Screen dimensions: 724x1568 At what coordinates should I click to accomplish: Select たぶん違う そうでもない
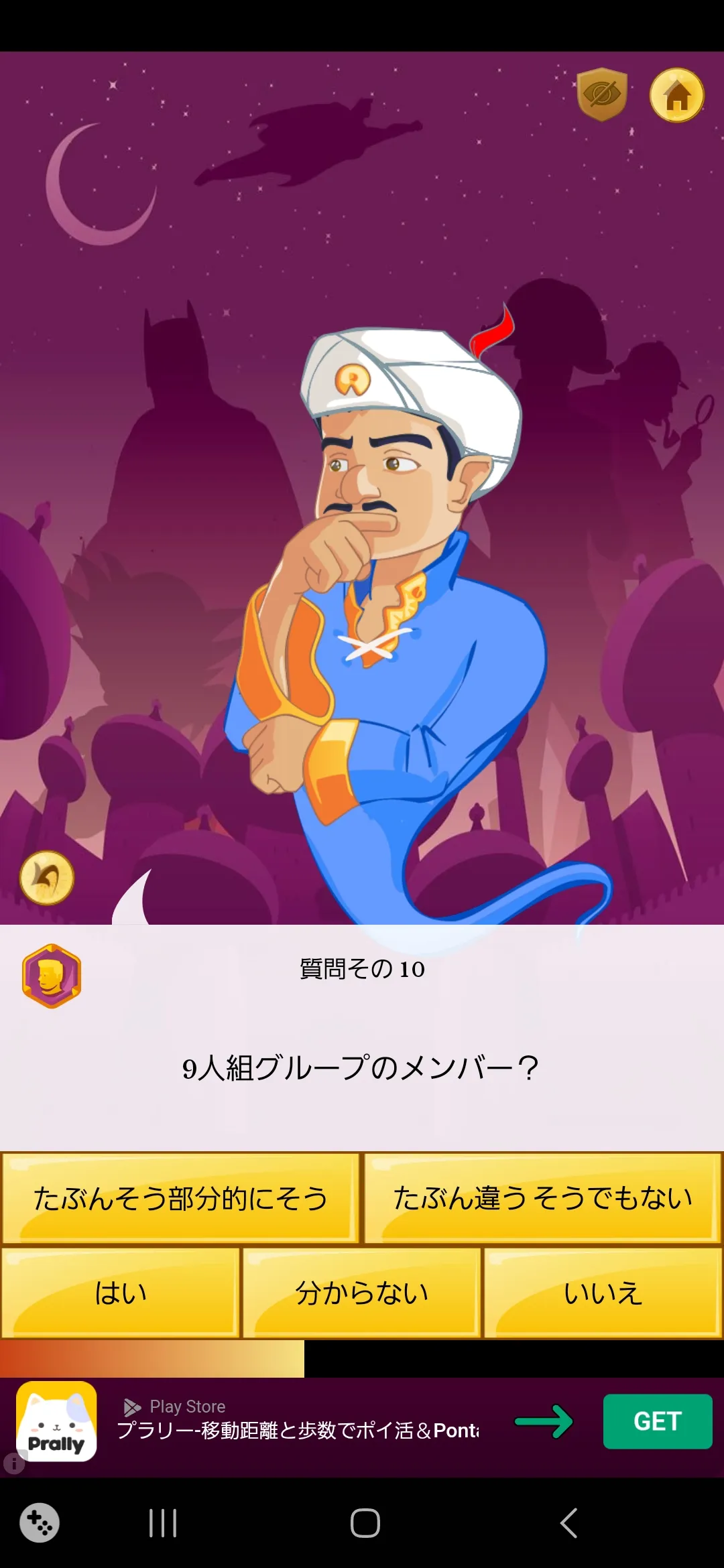(x=543, y=1198)
